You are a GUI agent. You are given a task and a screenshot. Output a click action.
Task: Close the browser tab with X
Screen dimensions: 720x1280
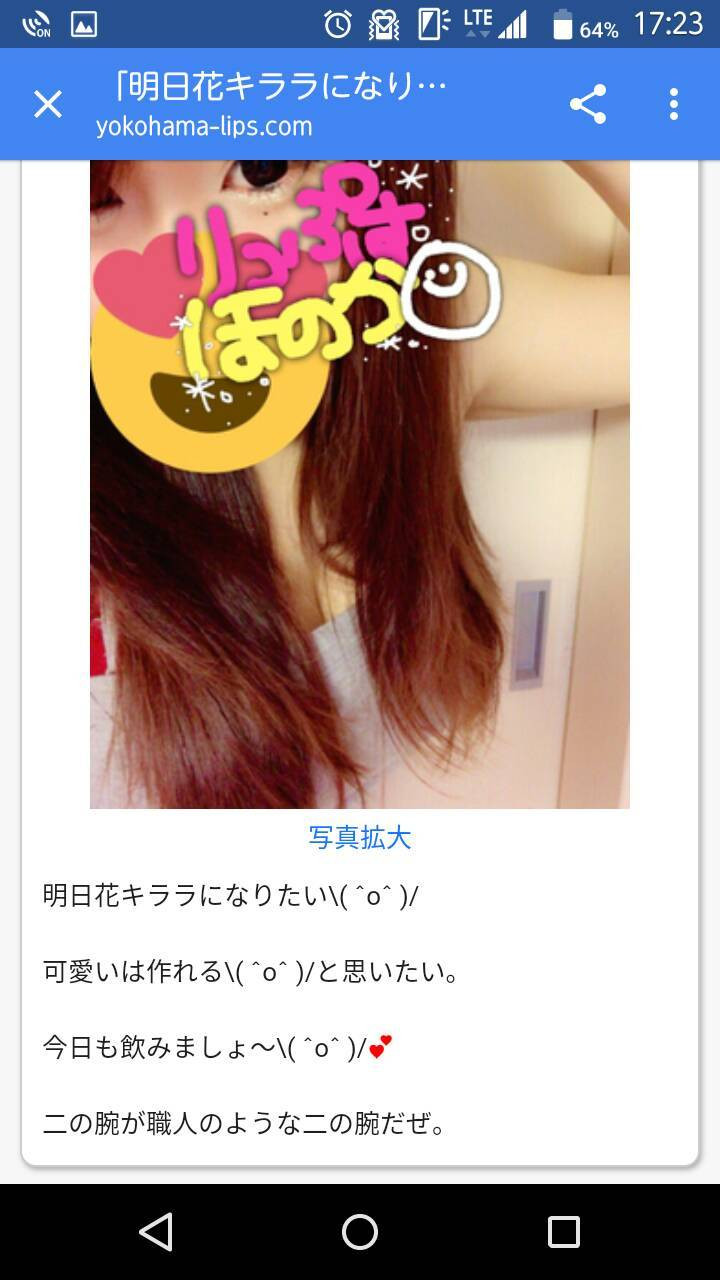(48, 104)
